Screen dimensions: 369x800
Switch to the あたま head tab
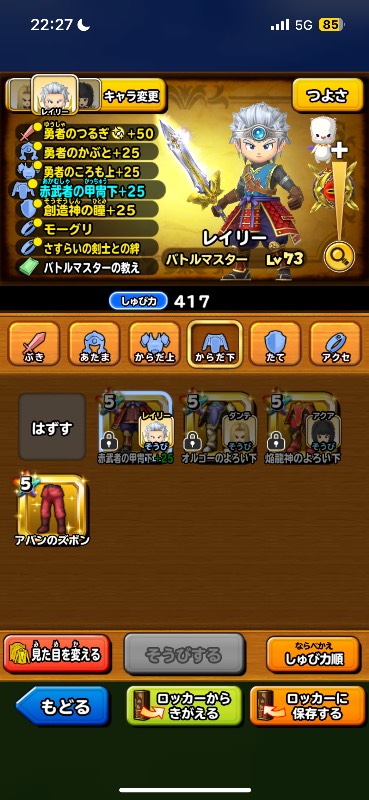tap(94, 344)
